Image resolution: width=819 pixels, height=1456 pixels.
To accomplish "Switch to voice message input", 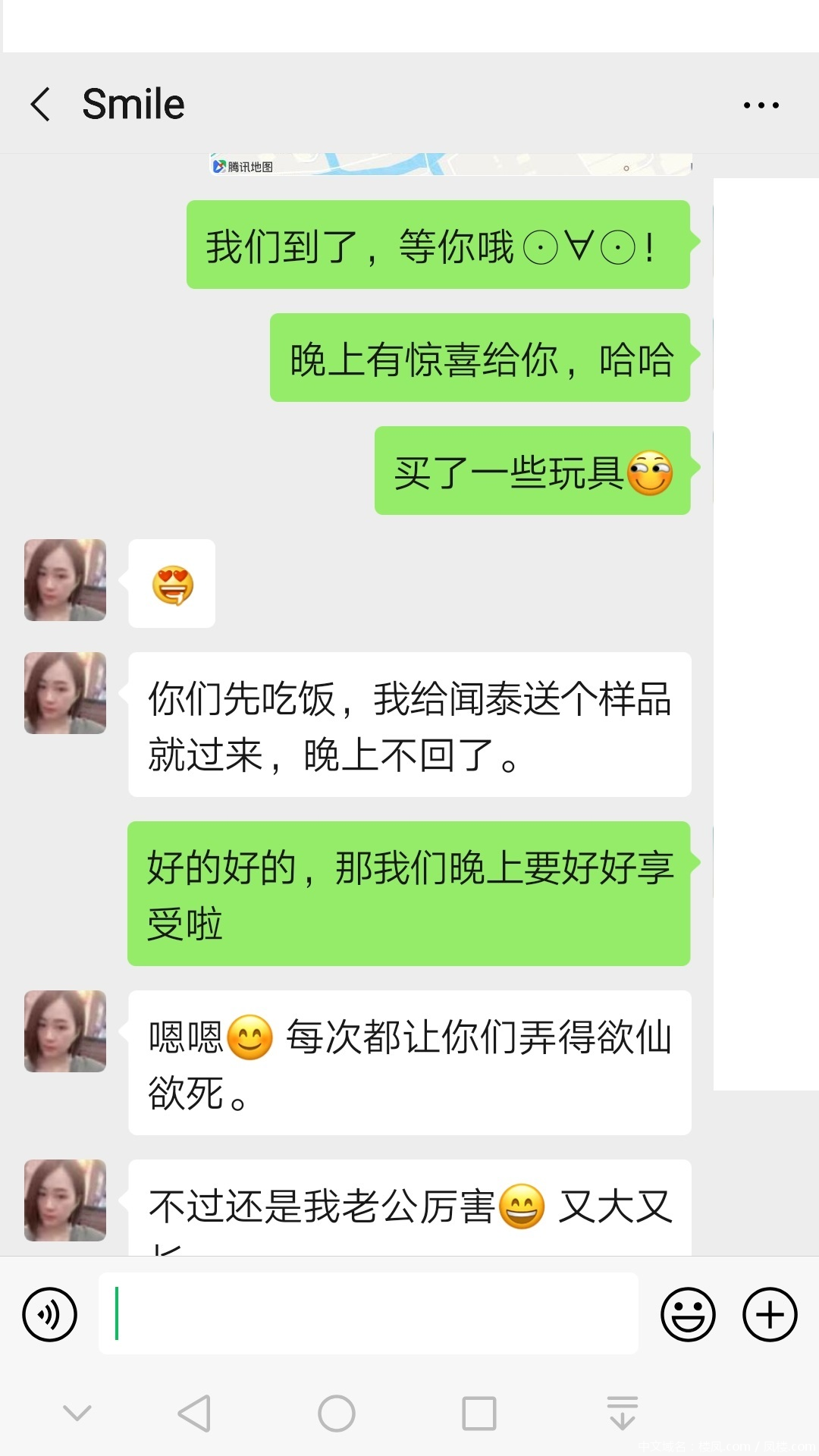I will (x=50, y=1314).
